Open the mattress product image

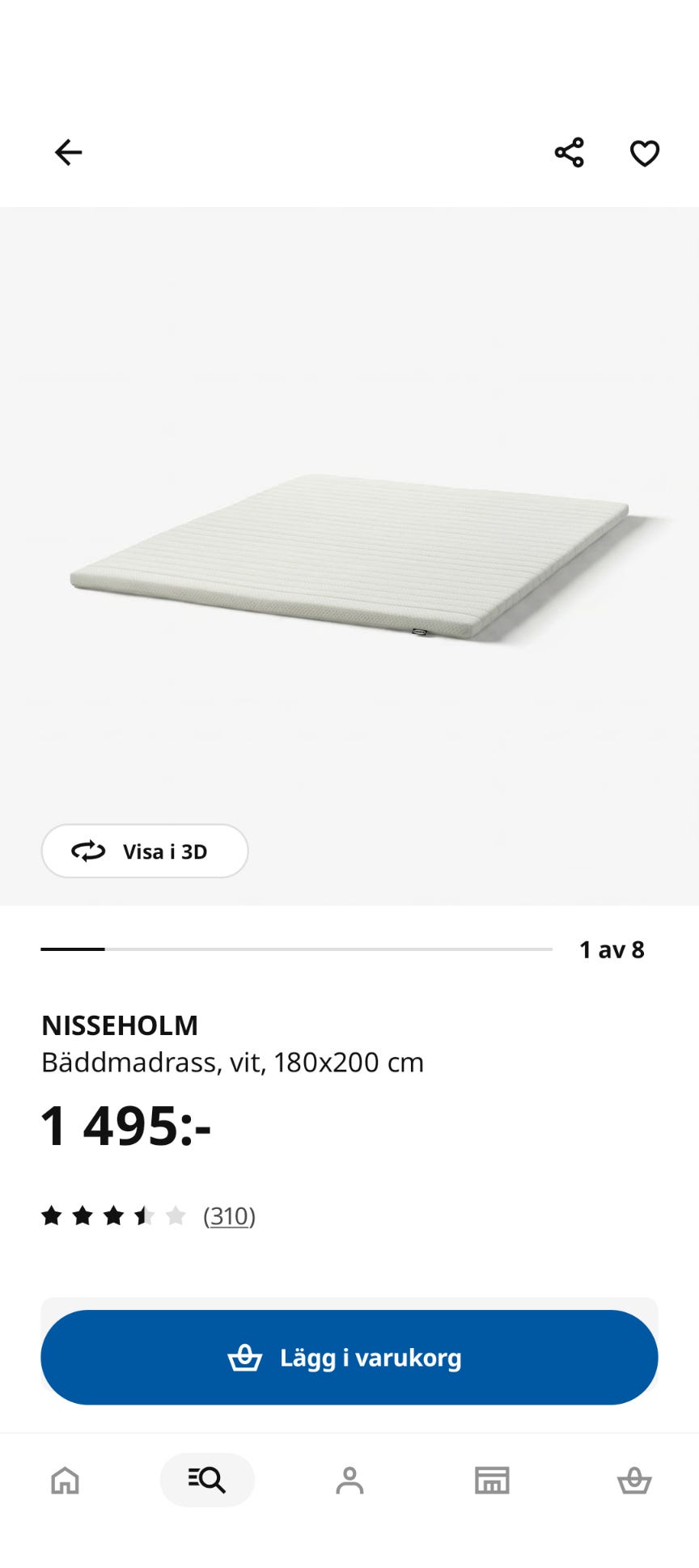pyautogui.click(x=349, y=556)
